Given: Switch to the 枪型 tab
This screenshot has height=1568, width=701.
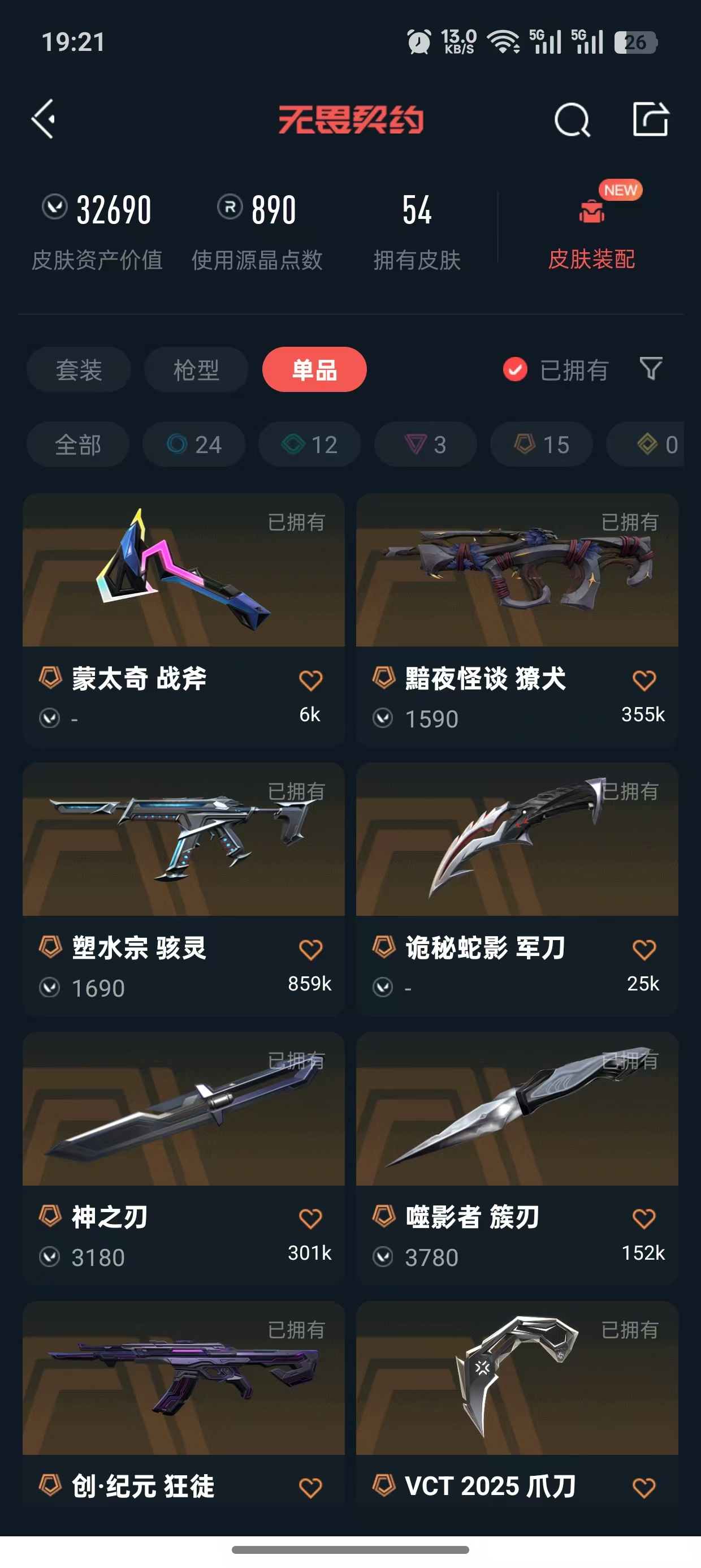Looking at the screenshot, I should [x=196, y=369].
